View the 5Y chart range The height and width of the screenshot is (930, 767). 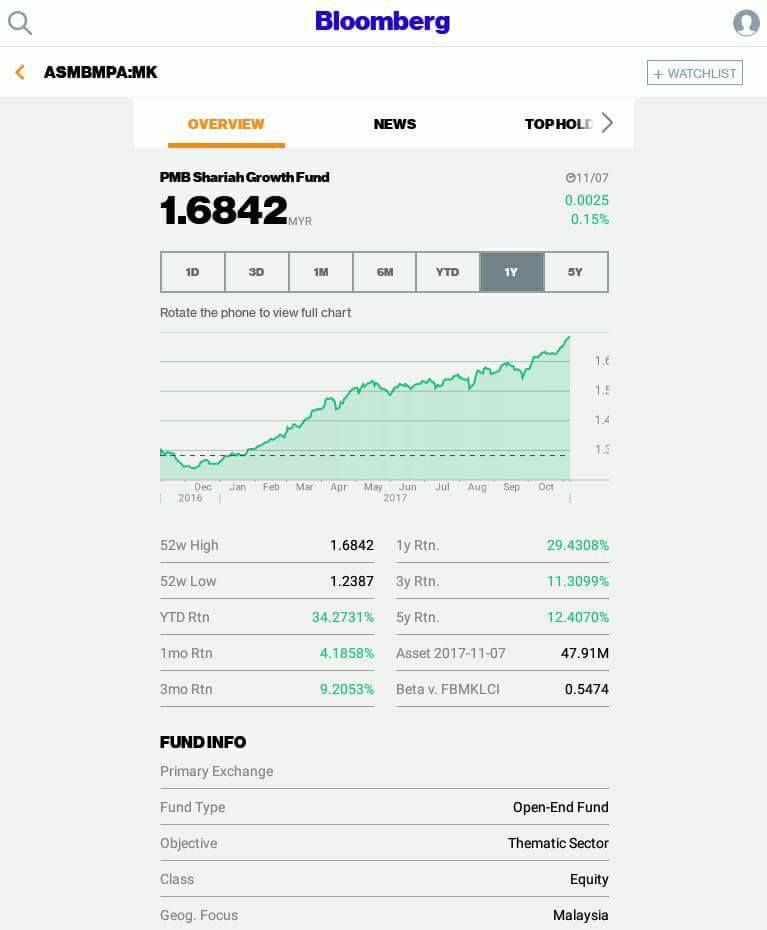pos(575,272)
